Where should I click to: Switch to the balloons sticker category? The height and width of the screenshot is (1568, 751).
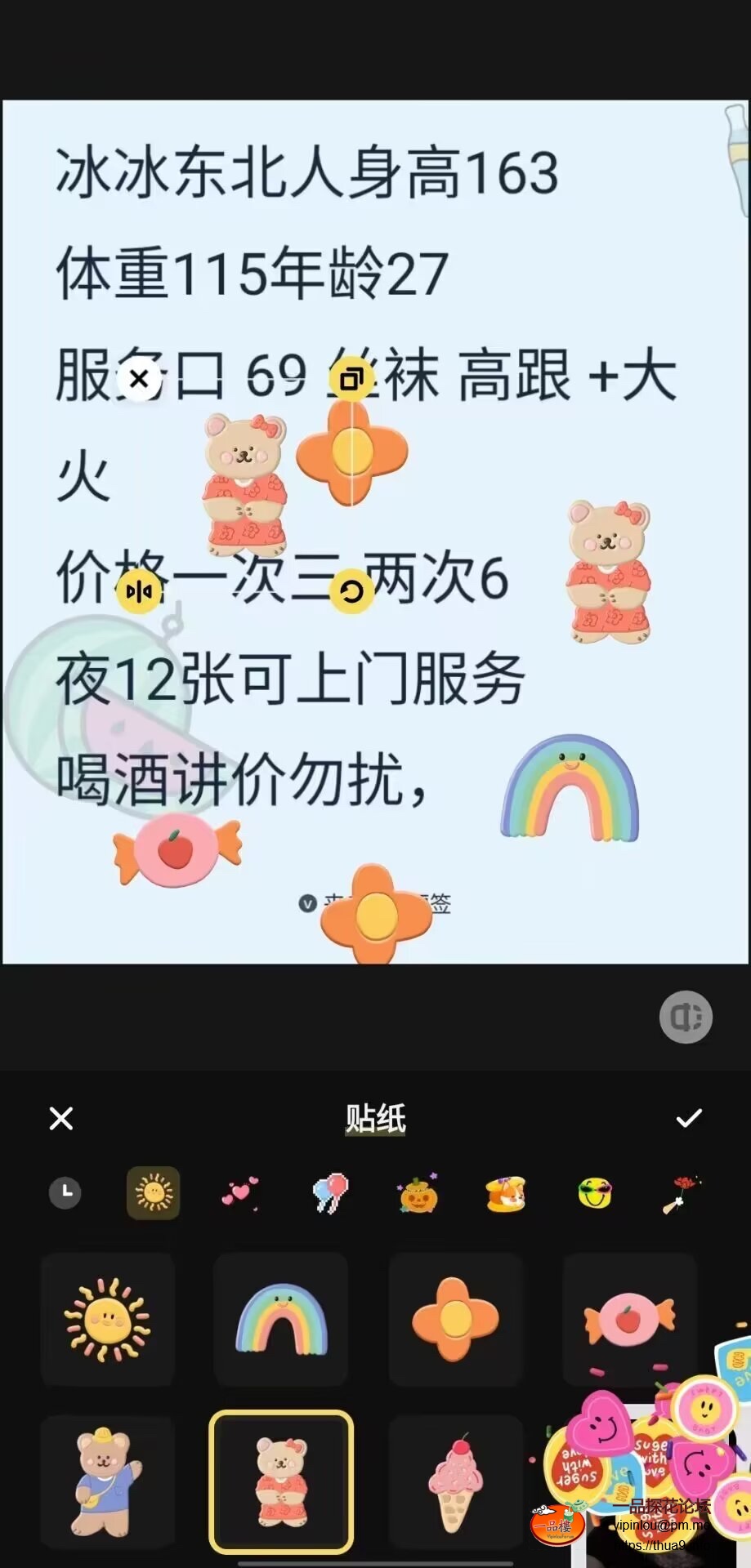(x=330, y=1192)
